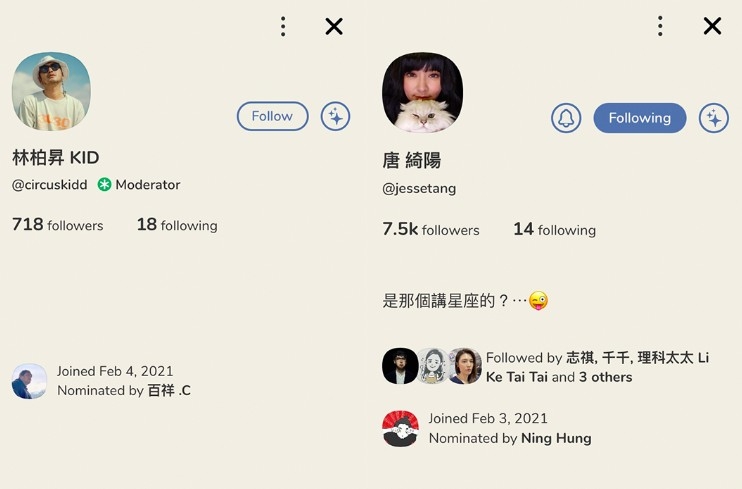
Task: View 唐綺陽's 14 following
Action: 554,229
